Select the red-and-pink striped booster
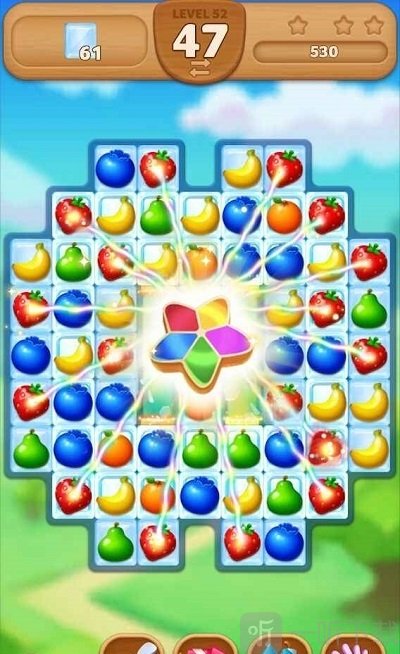The image size is (400, 654). click(204, 645)
